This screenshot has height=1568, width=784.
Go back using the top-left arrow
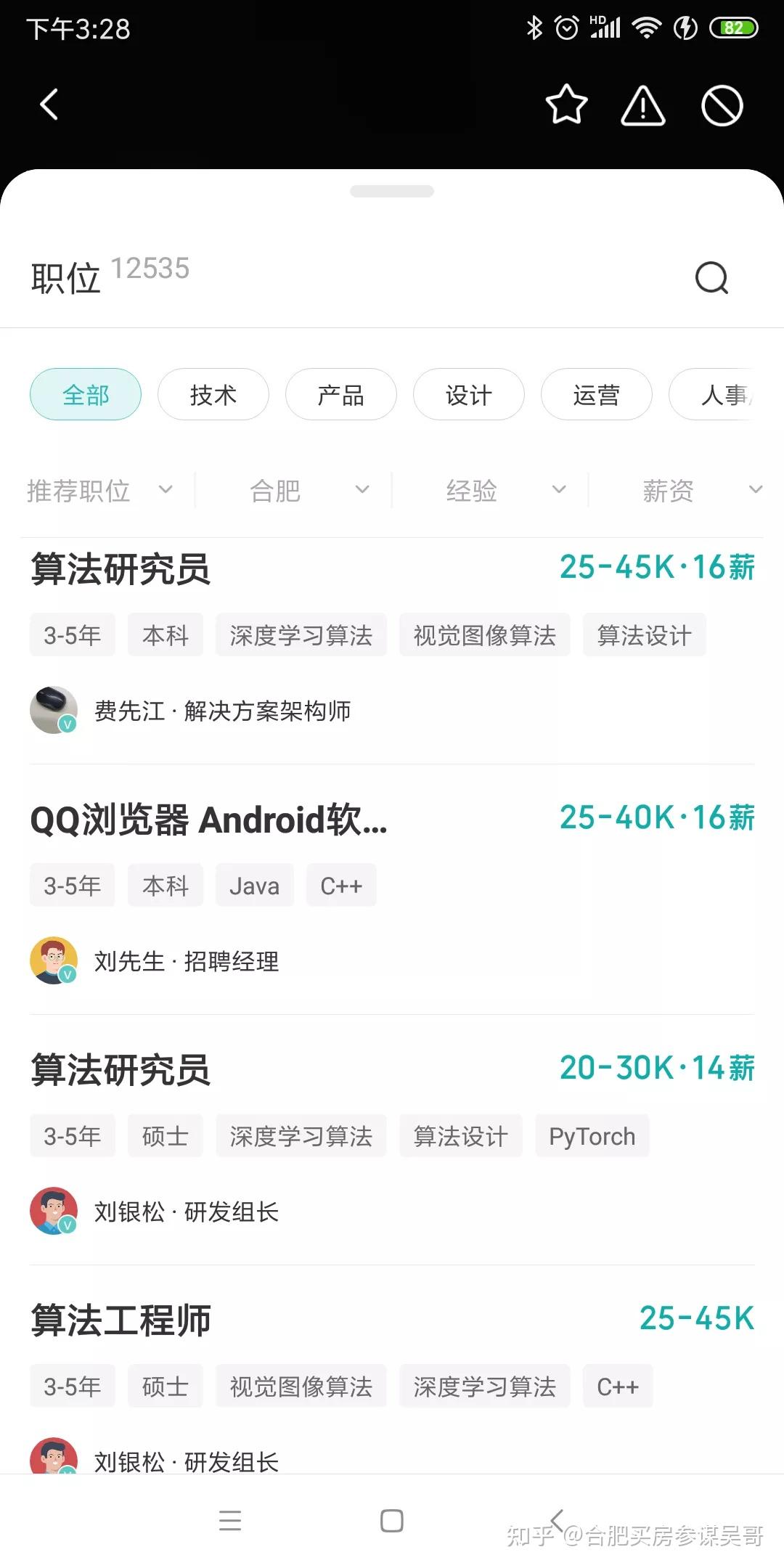(x=49, y=105)
